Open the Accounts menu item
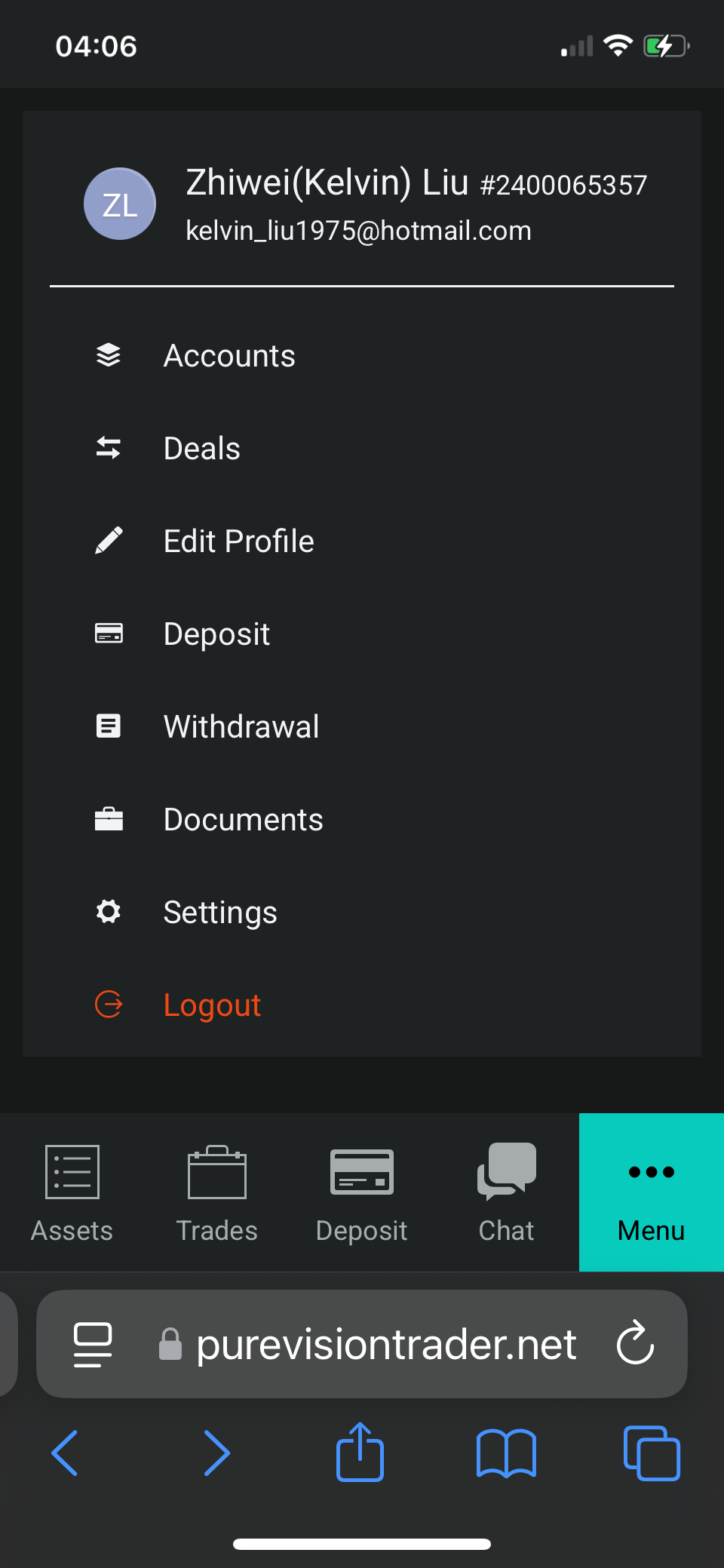This screenshot has width=724, height=1568. pos(229,356)
